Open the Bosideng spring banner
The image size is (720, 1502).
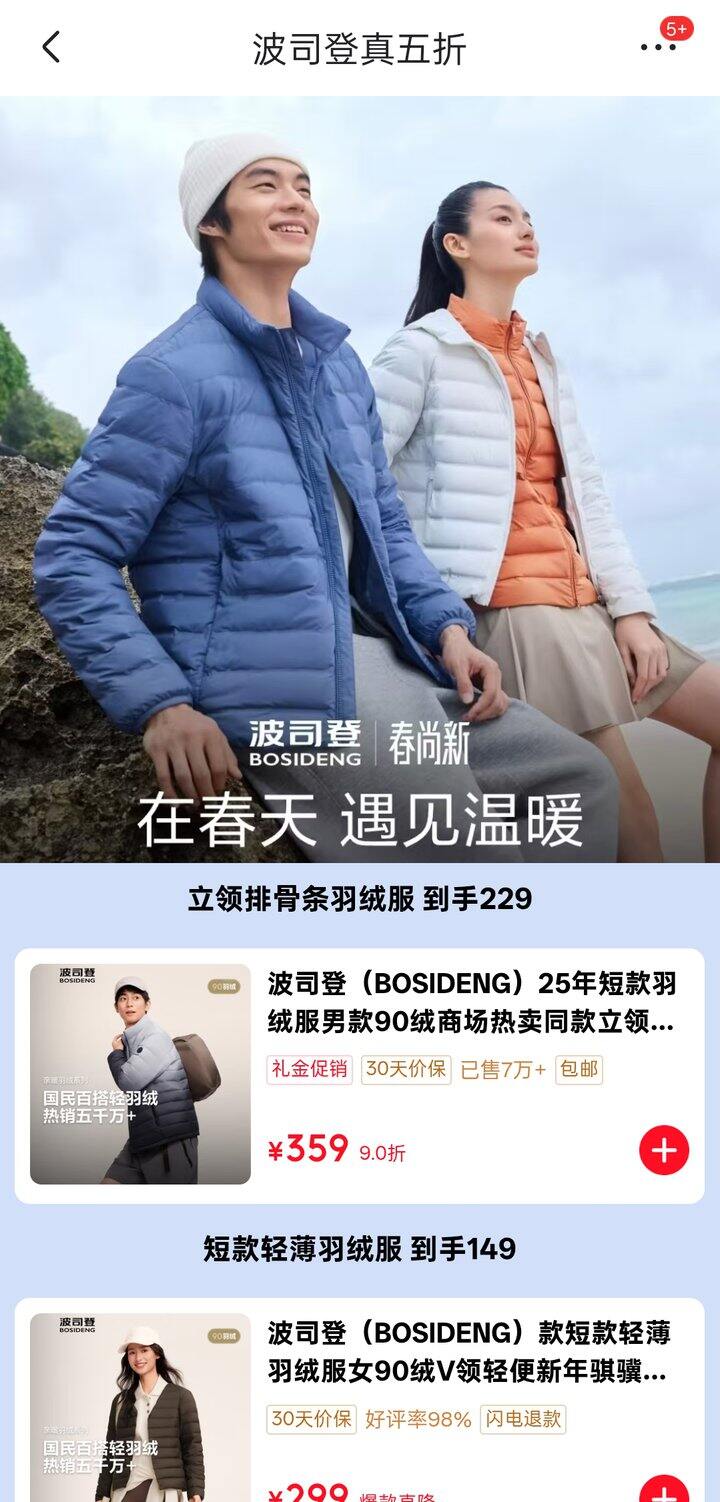point(360,479)
